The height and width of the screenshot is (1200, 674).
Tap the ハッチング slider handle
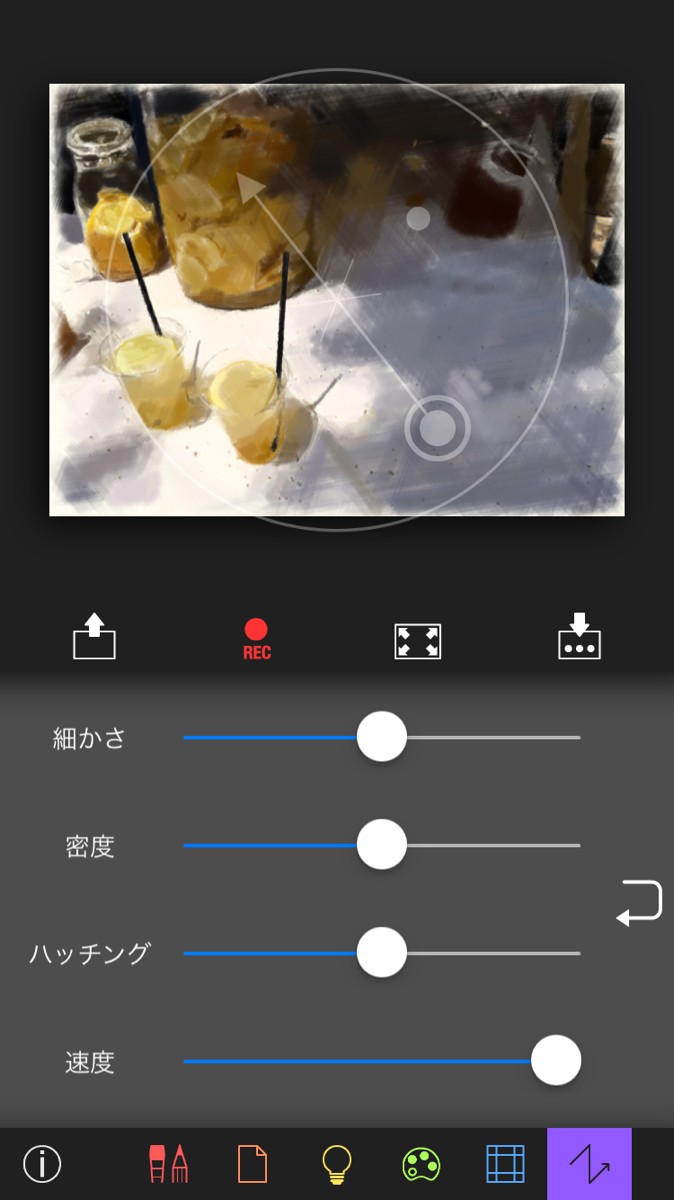[382, 952]
